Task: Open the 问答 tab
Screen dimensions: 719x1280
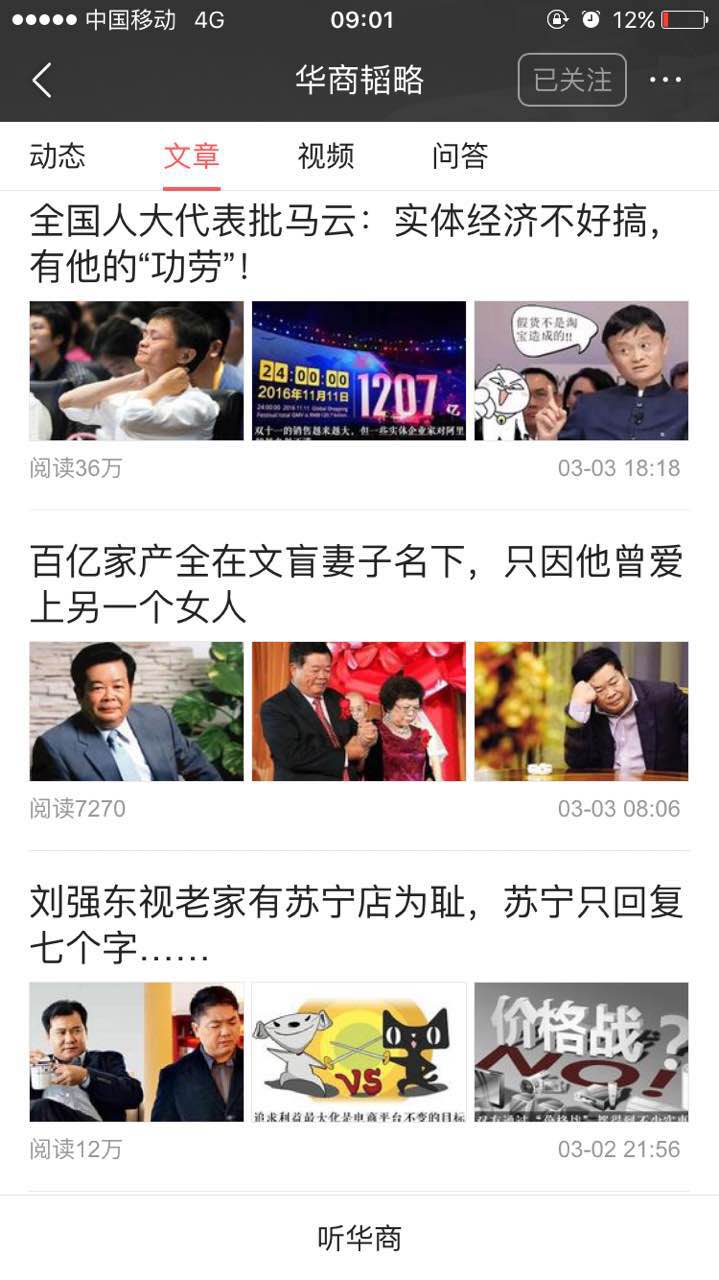Action: pyautogui.click(x=460, y=156)
